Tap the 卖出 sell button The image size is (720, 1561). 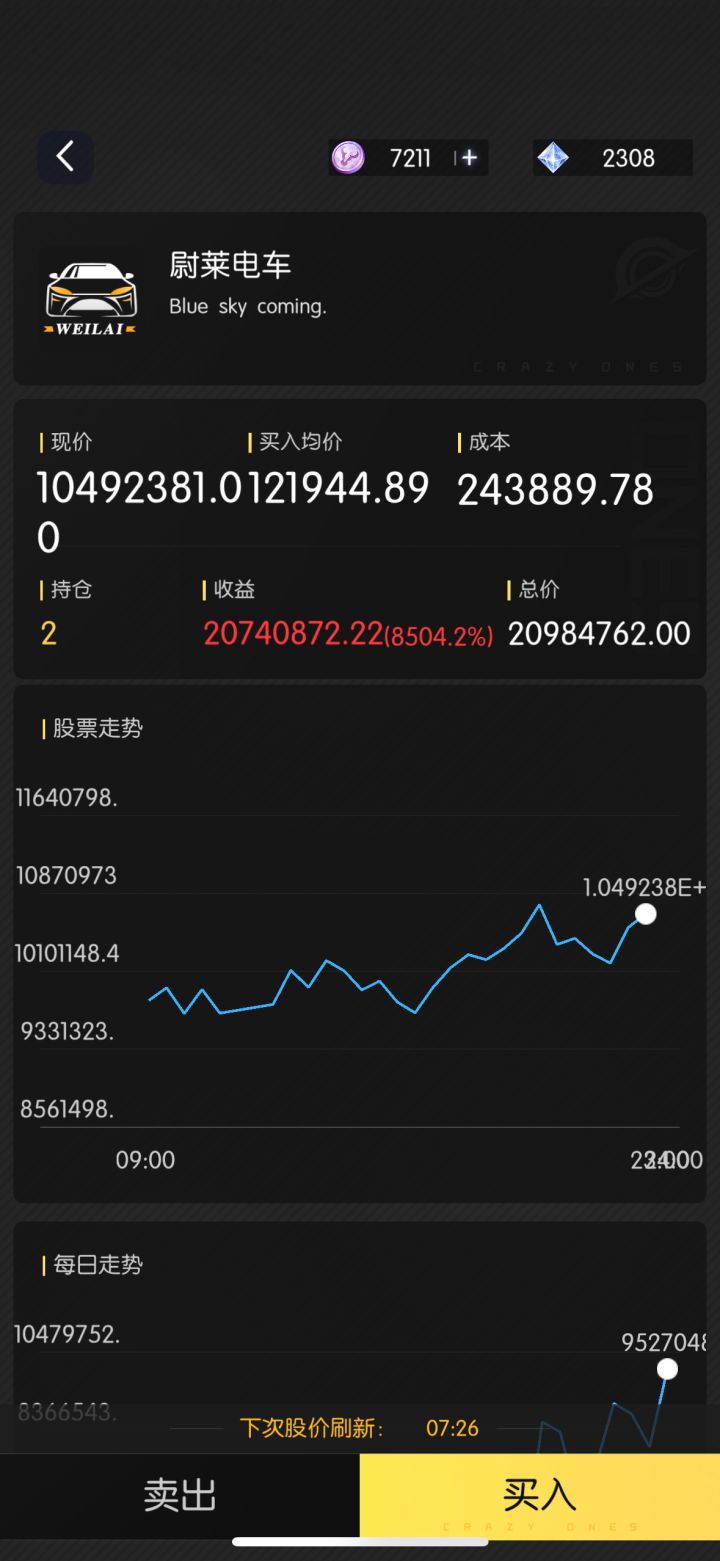click(180, 1495)
